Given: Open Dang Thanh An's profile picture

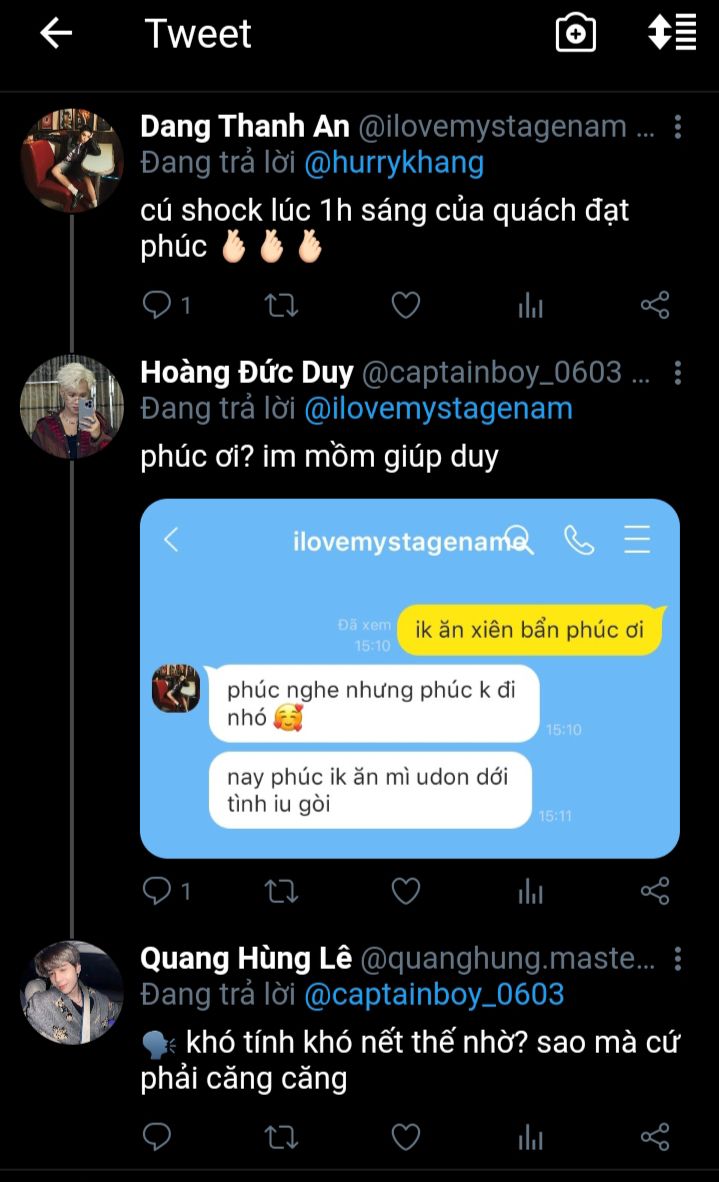Looking at the screenshot, I should [72, 160].
